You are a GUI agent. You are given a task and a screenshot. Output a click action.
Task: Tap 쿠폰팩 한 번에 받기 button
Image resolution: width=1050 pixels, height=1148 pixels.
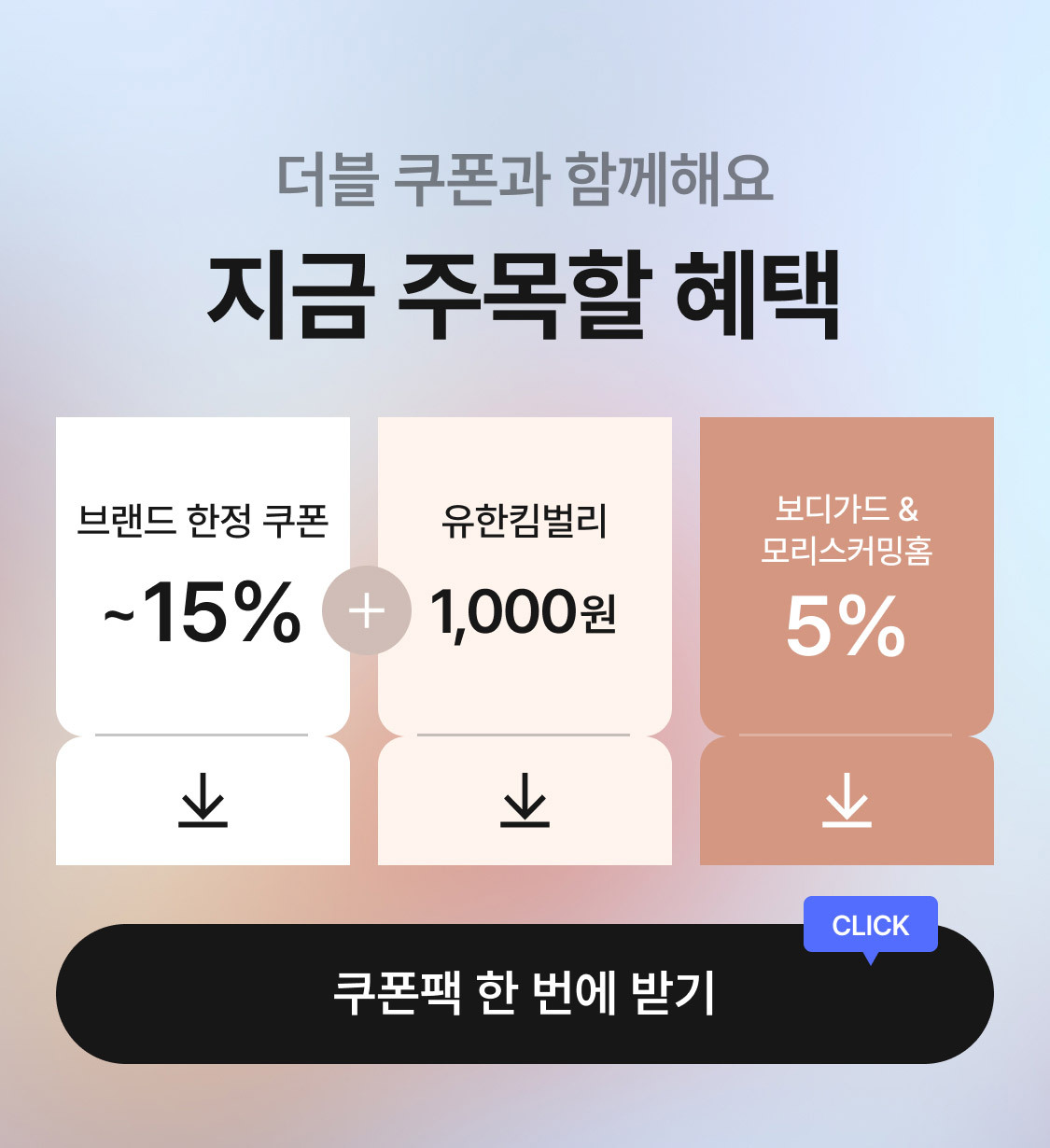point(525,994)
